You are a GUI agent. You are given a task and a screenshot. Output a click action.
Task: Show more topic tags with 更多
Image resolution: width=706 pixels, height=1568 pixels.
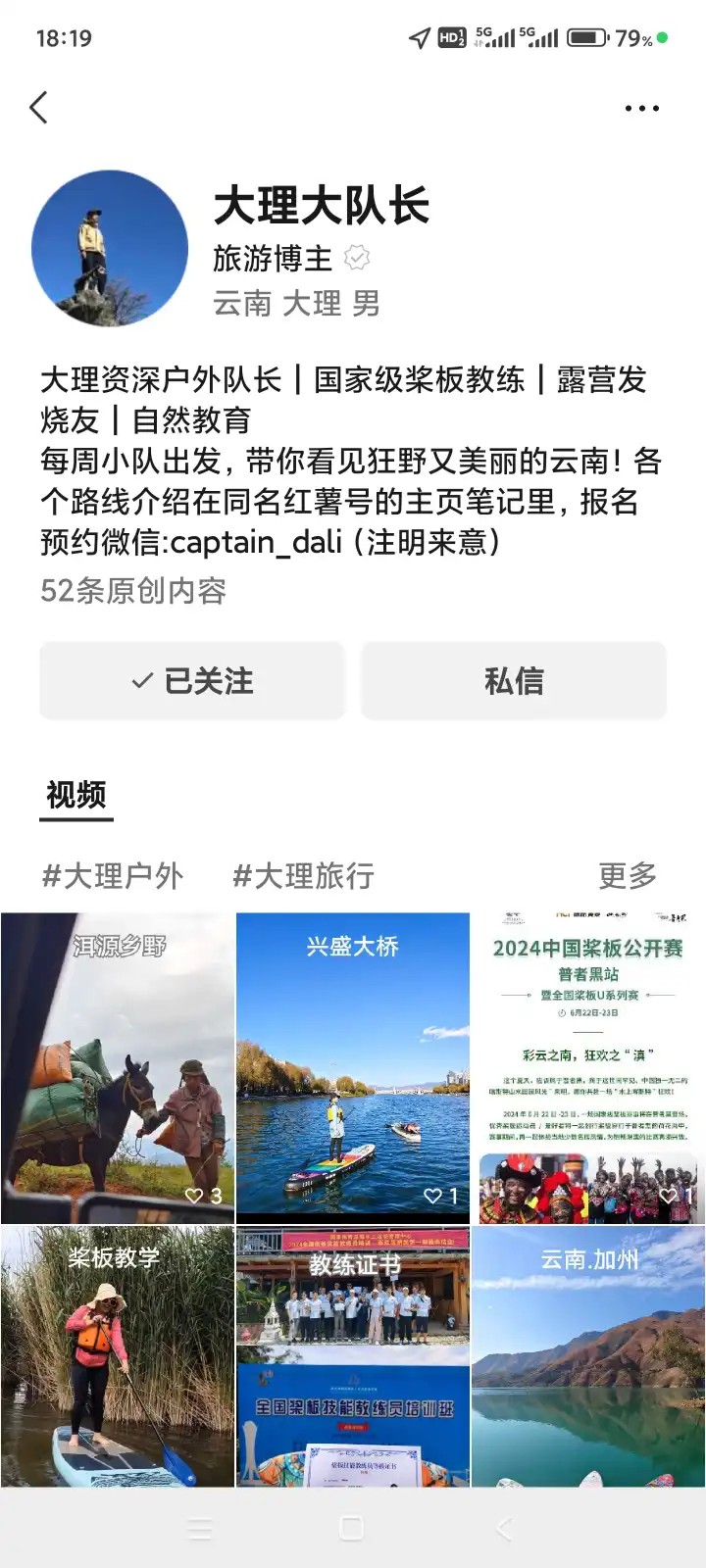click(x=628, y=875)
